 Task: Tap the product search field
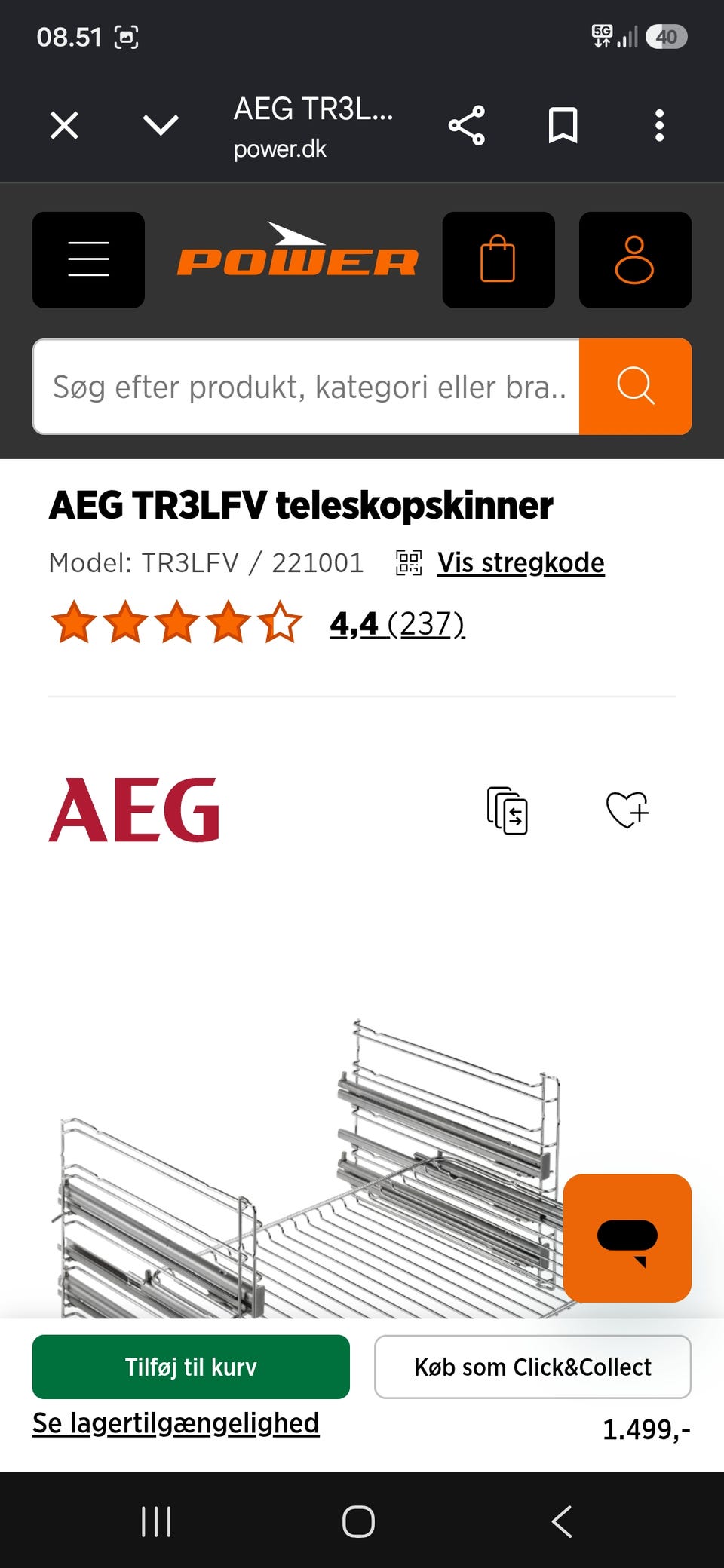(x=306, y=387)
